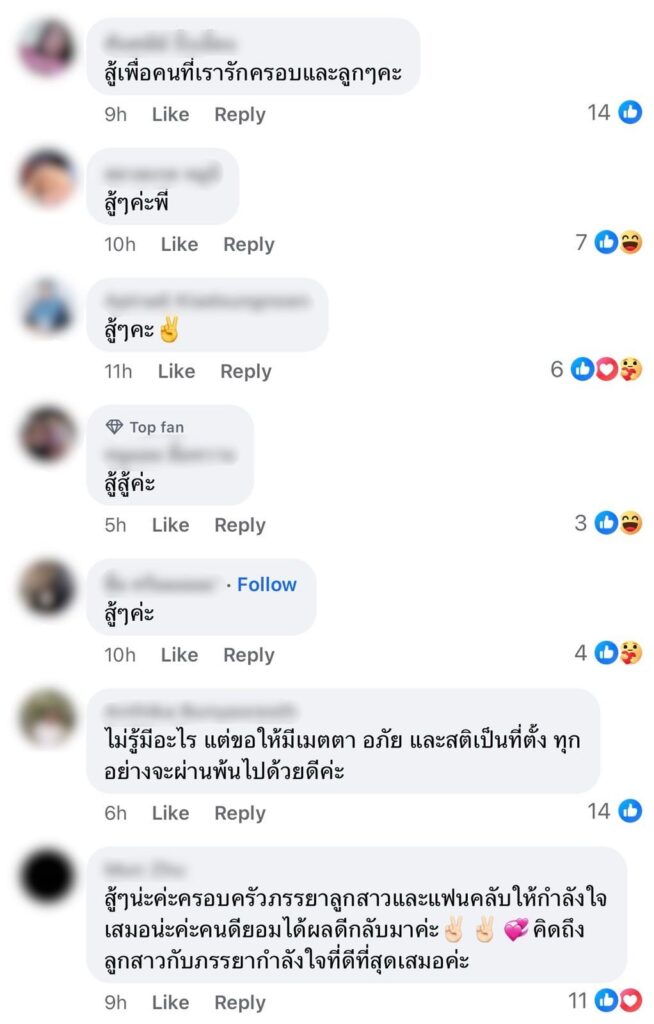
Task: Open the profile photo beside "สู้ๆค่ะพี่"
Action: pos(47,178)
